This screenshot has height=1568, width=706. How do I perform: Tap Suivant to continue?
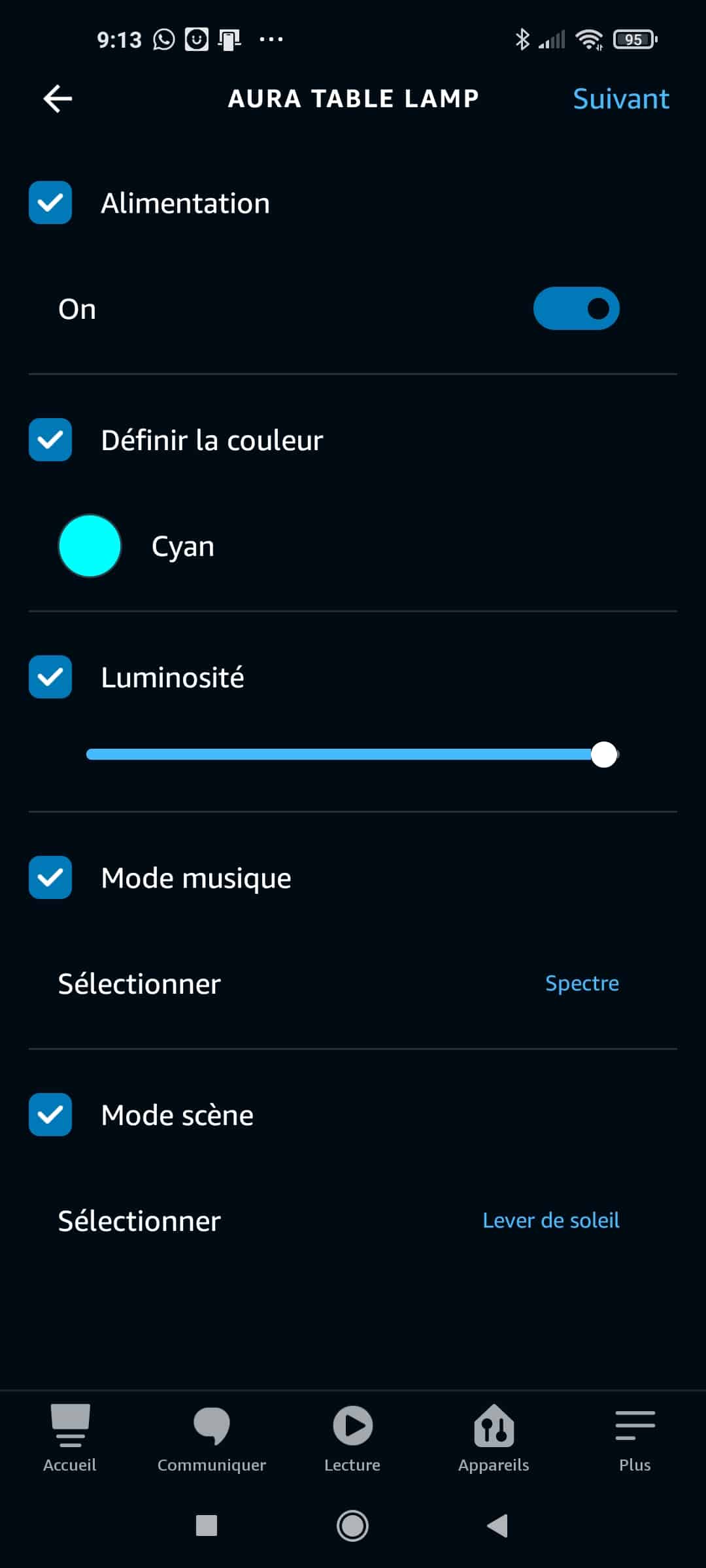[x=620, y=99]
